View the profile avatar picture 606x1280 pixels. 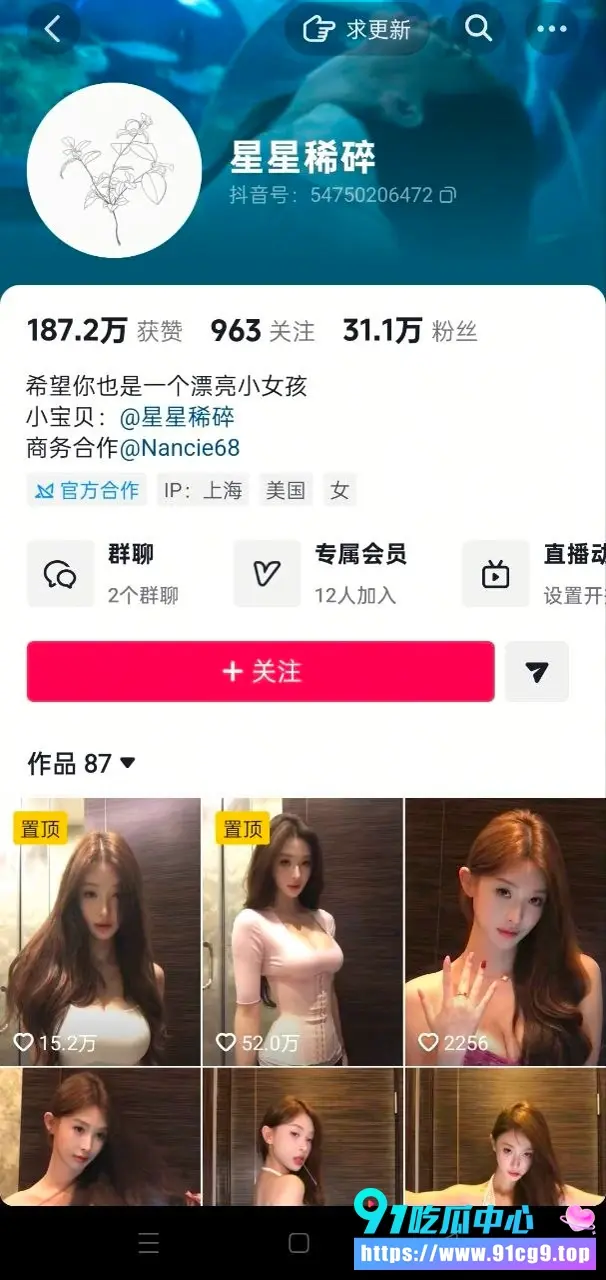tap(114, 170)
